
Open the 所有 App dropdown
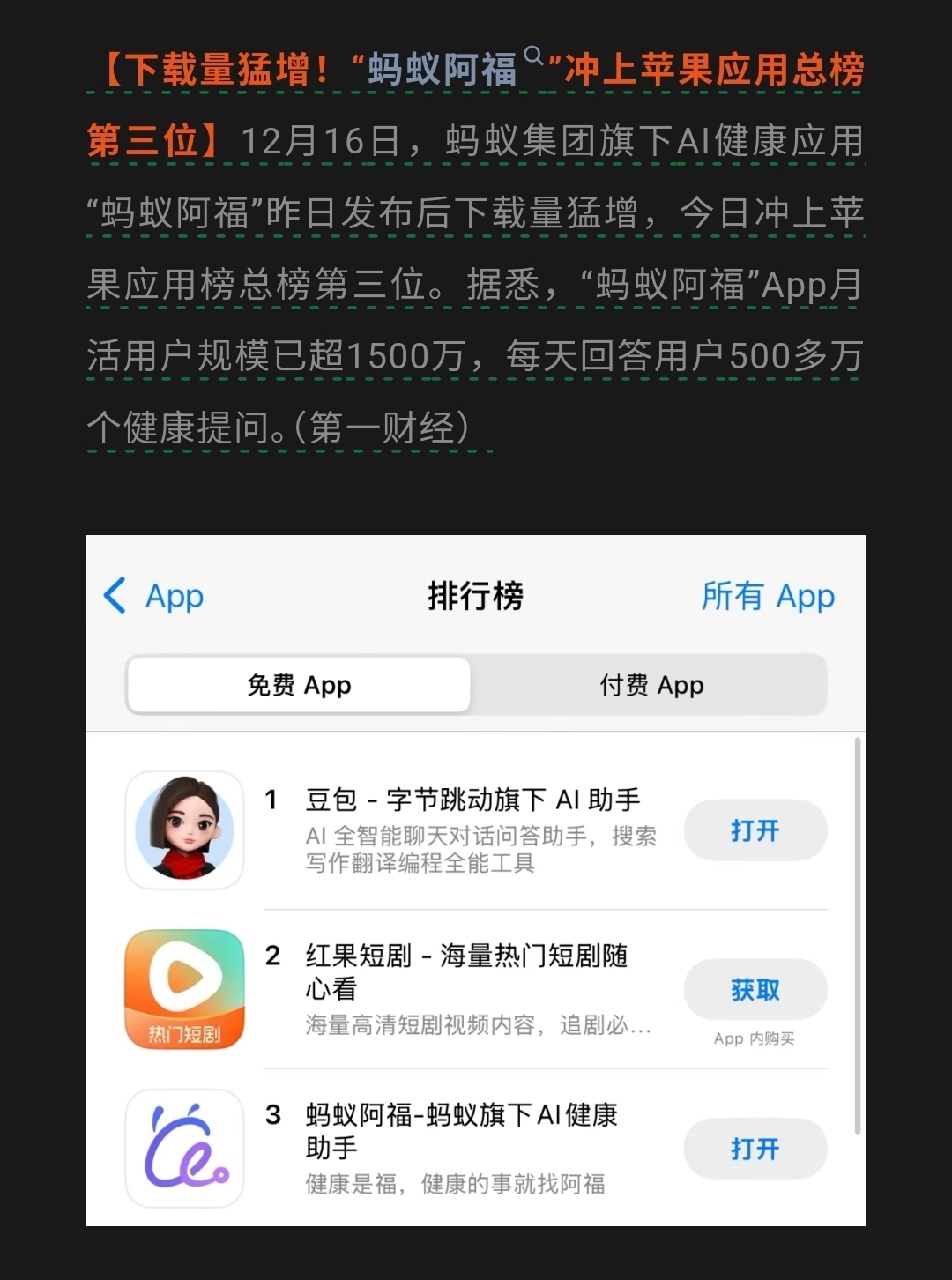coord(769,596)
